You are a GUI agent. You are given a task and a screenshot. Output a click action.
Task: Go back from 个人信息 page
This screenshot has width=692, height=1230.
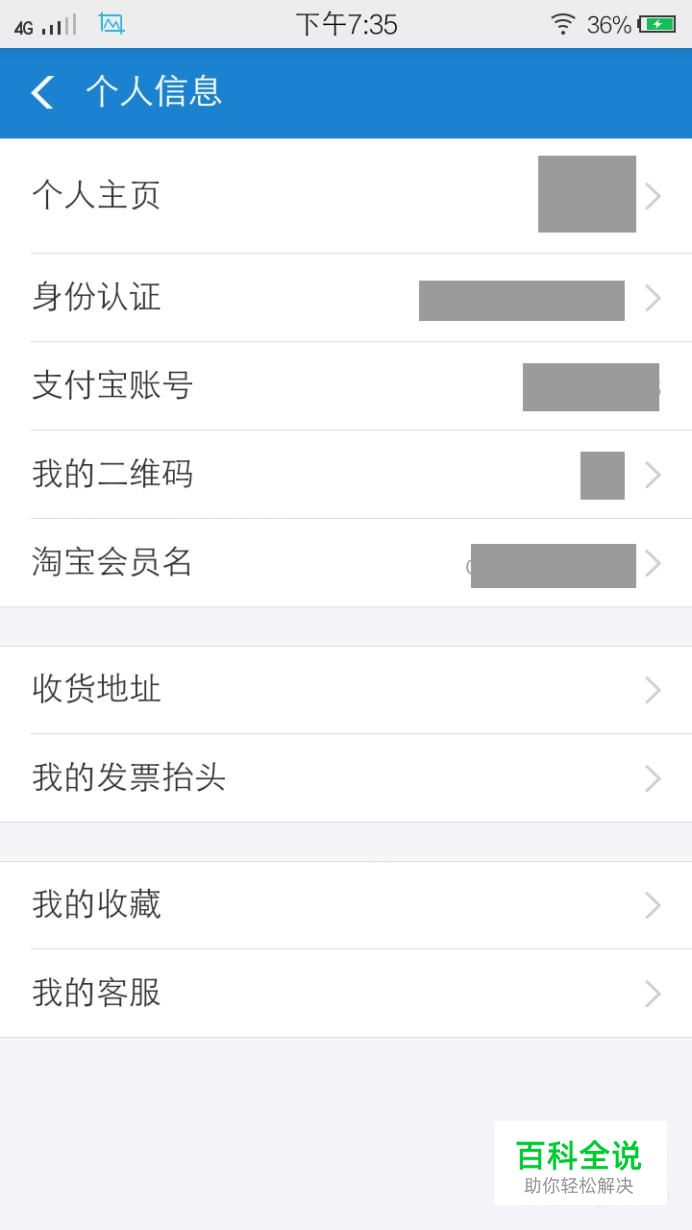[42, 93]
